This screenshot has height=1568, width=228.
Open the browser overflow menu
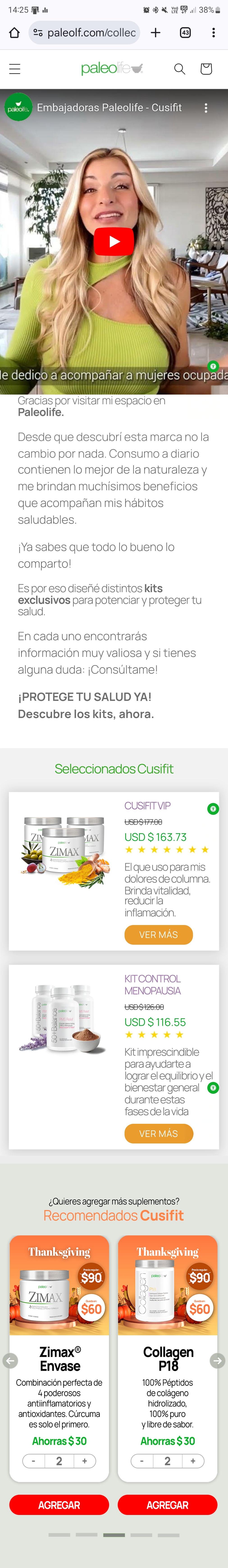pos(213,33)
